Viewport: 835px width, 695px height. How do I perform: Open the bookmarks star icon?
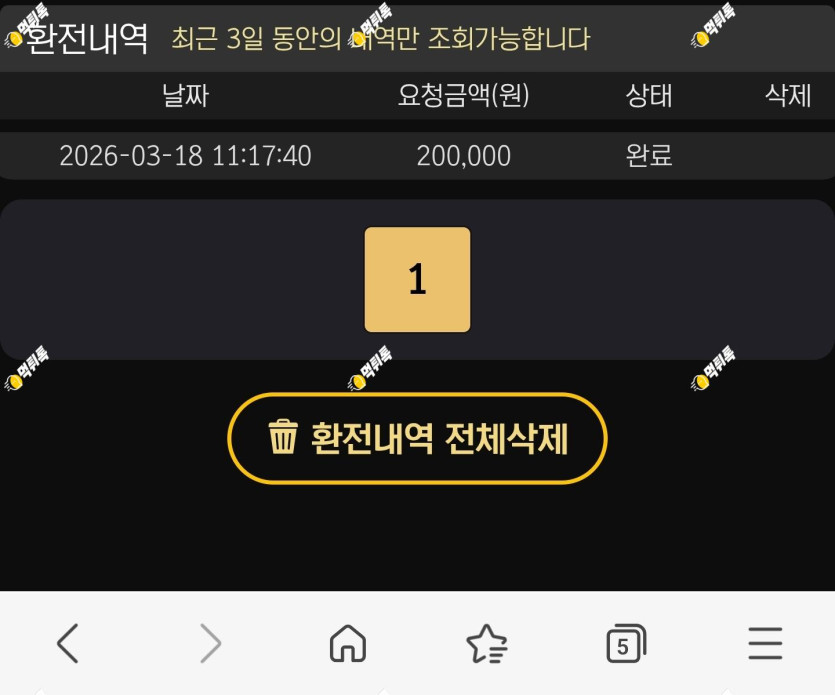pos(487,644)
